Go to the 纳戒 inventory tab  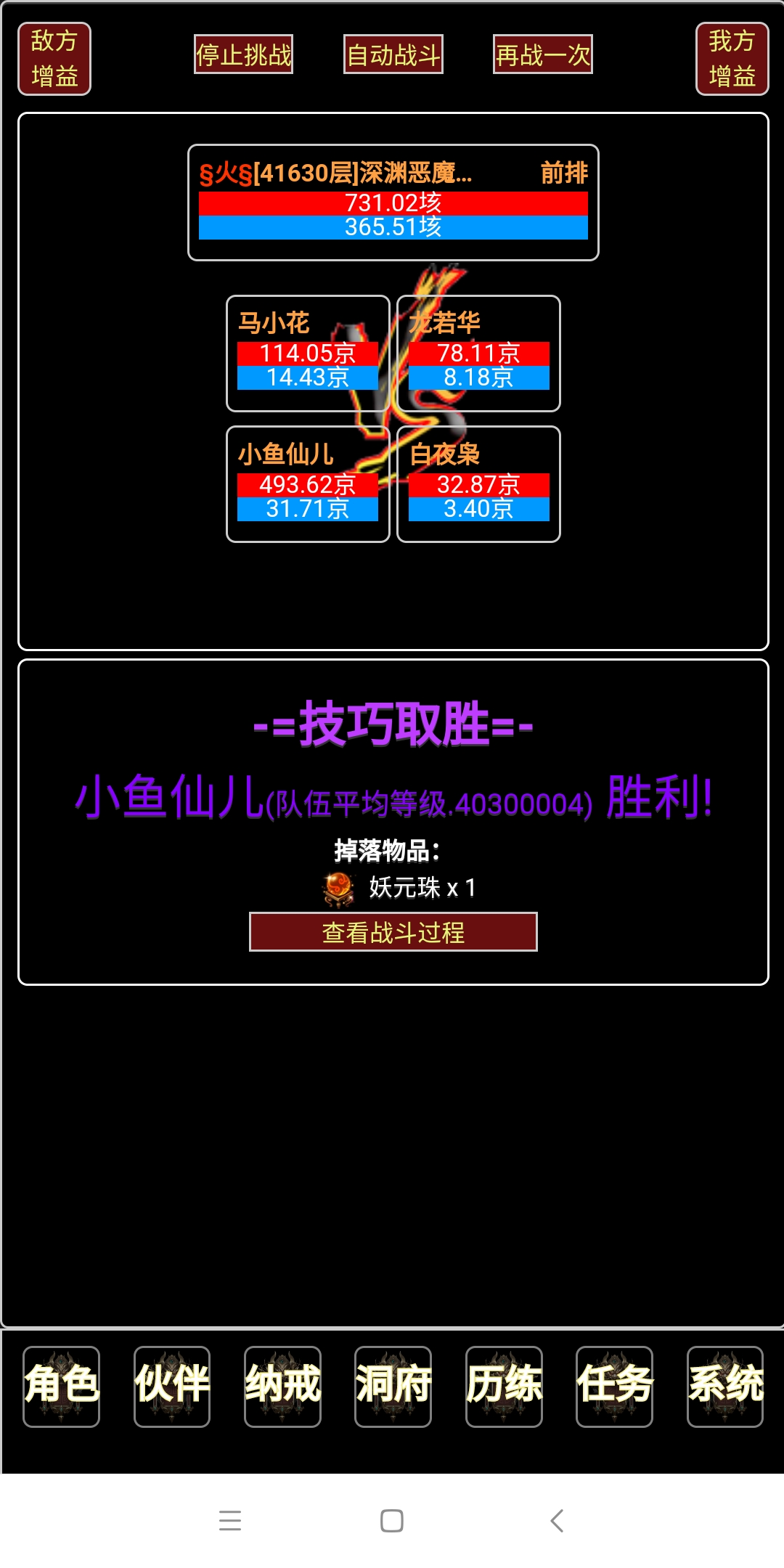pyautogui.click(x=282, y=1387)
